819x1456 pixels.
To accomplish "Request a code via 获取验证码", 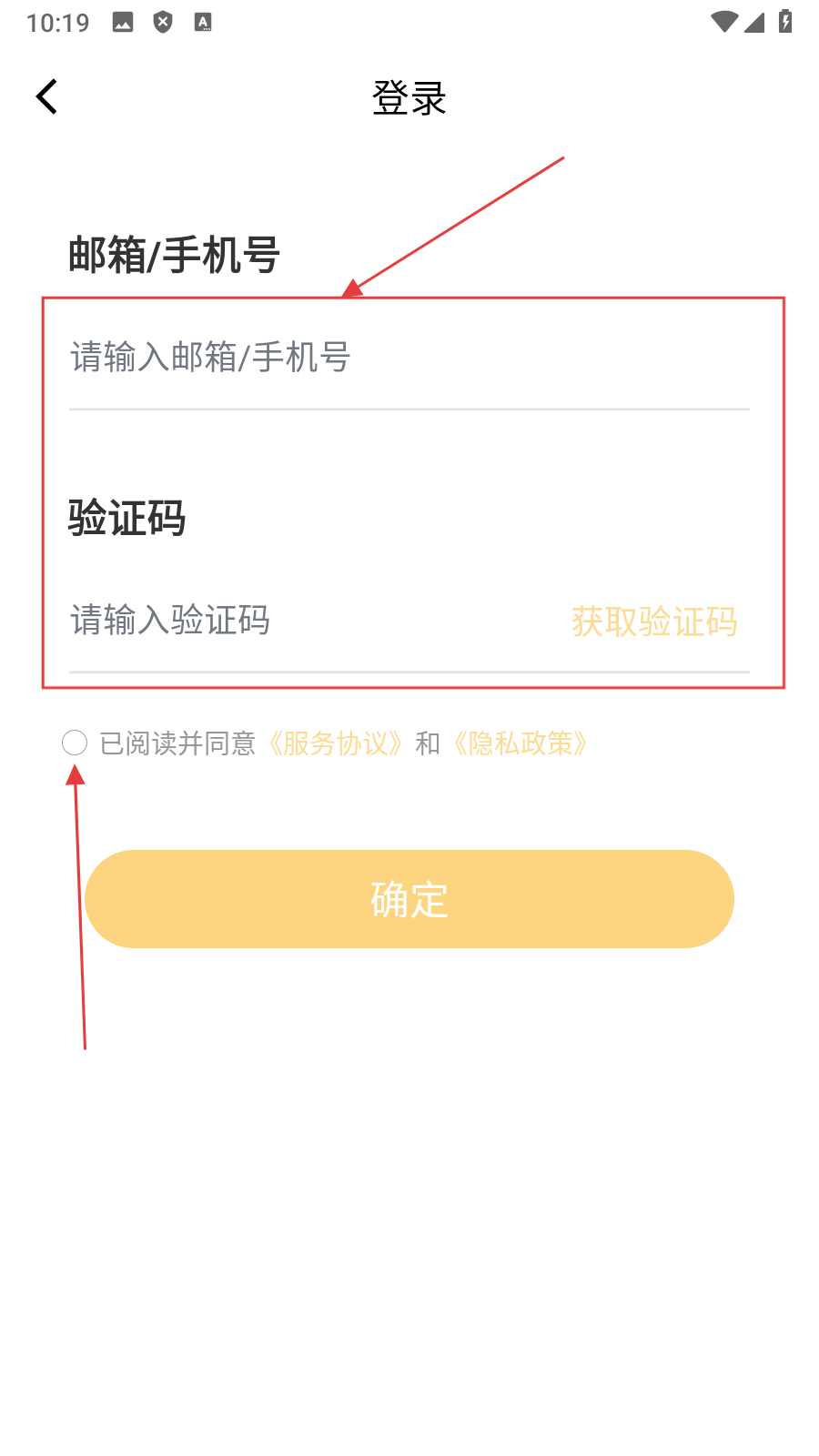I will point(653,622).
